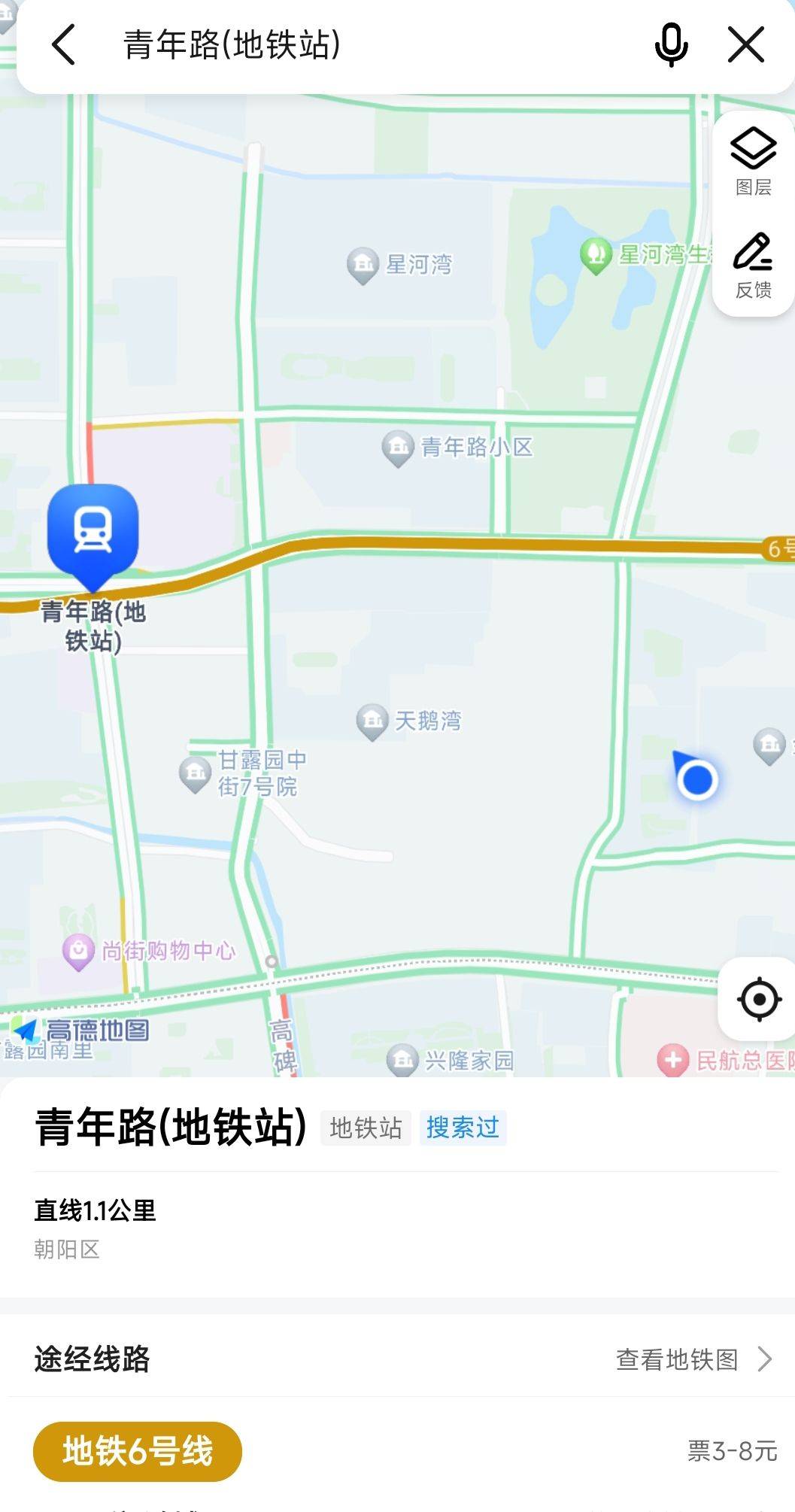The width and height of the screenshot is (795, 1512).
Task: Open the 图层 map layers panel
Action: pyautogui.click(x=753, y=161)
